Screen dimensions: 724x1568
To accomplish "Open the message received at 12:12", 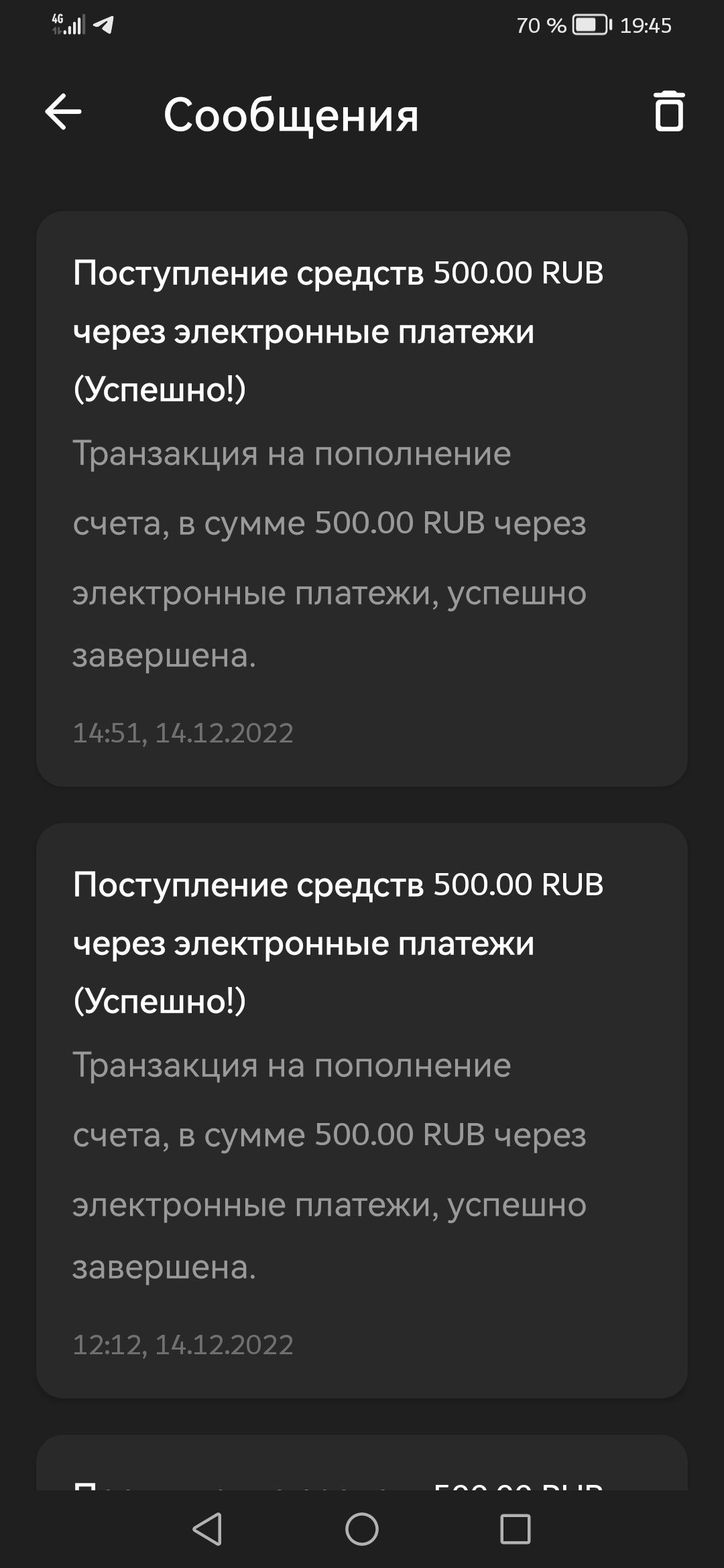I will tap(362, 1110).
